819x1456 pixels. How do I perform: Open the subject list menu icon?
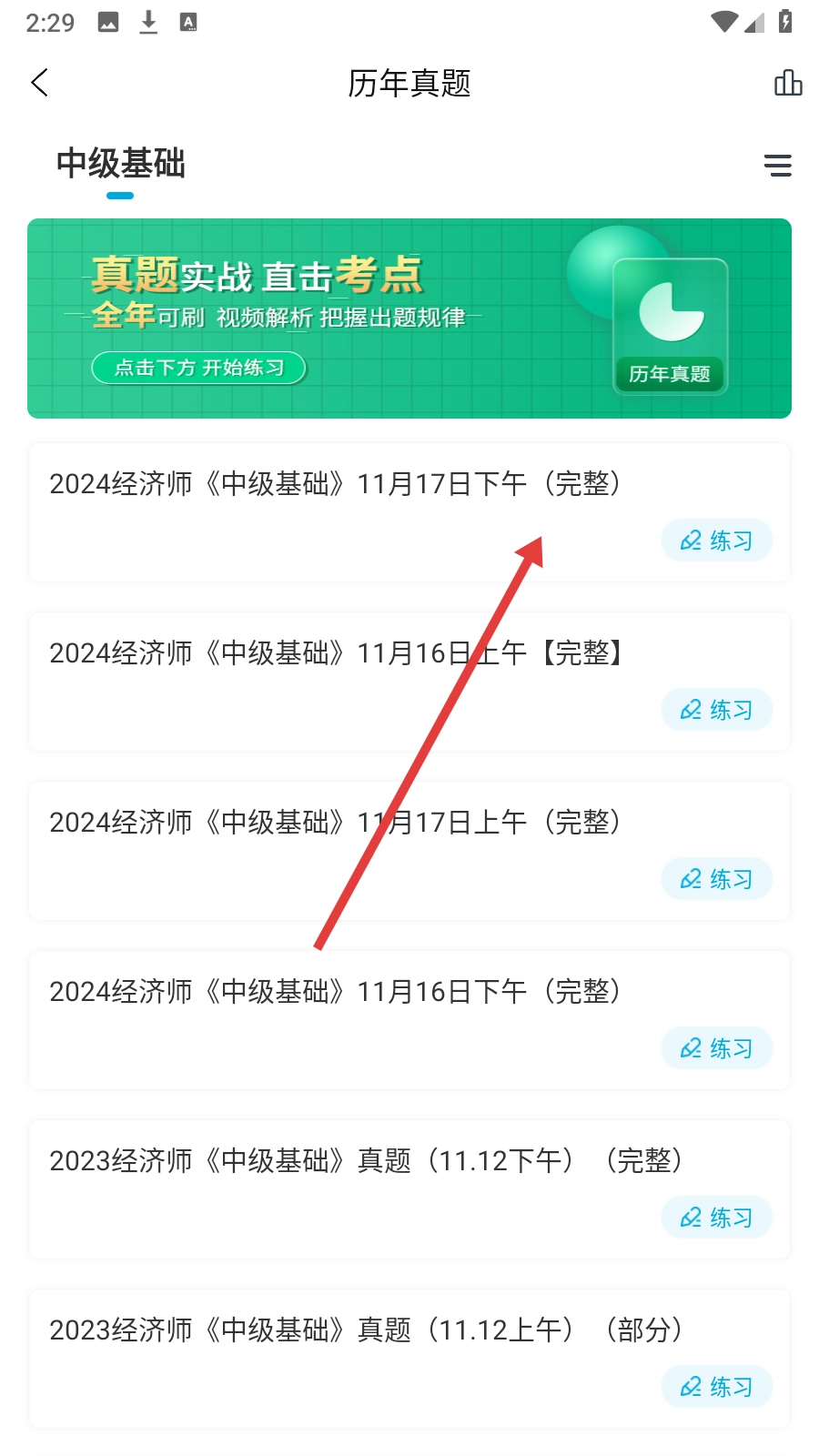point(777,165)
